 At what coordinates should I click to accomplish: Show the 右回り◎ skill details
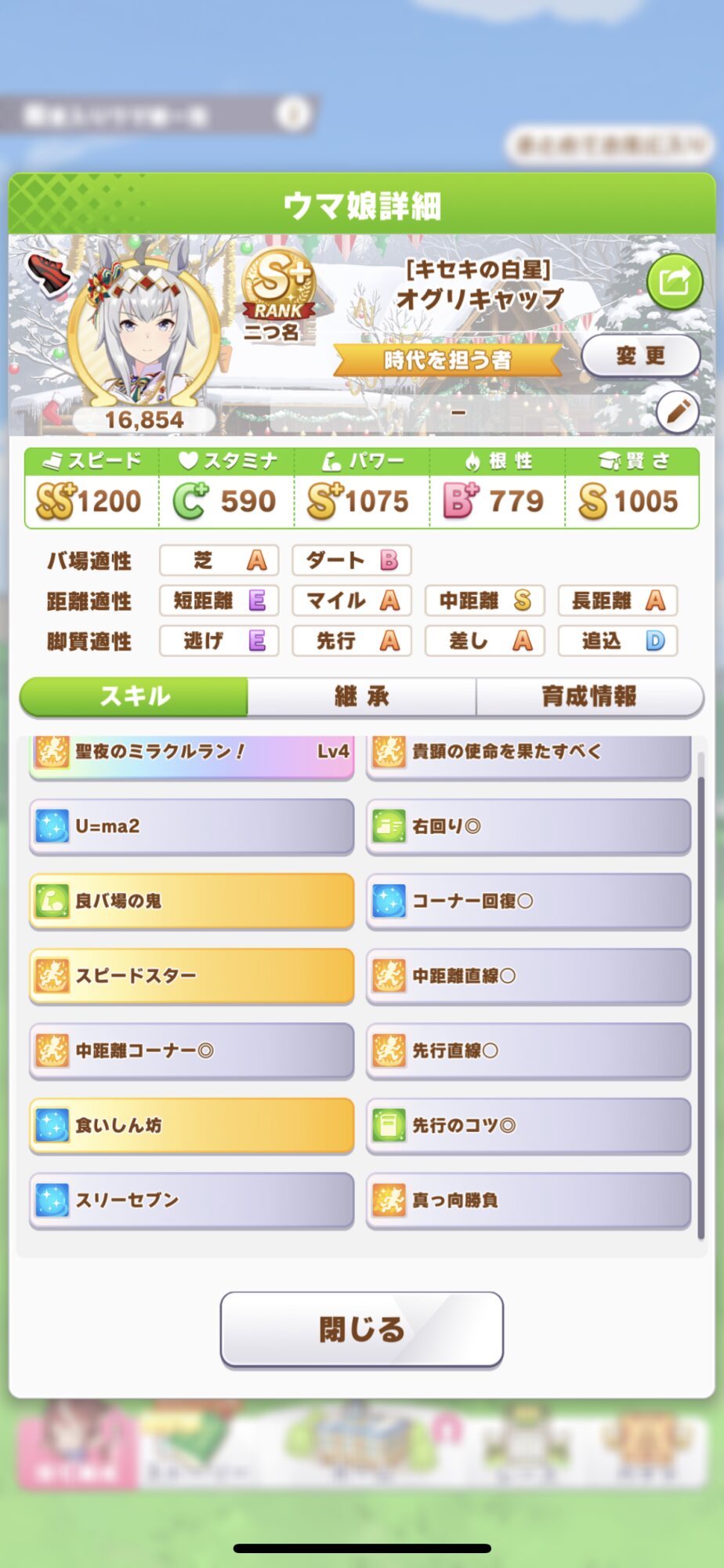(x=528, y=826)
